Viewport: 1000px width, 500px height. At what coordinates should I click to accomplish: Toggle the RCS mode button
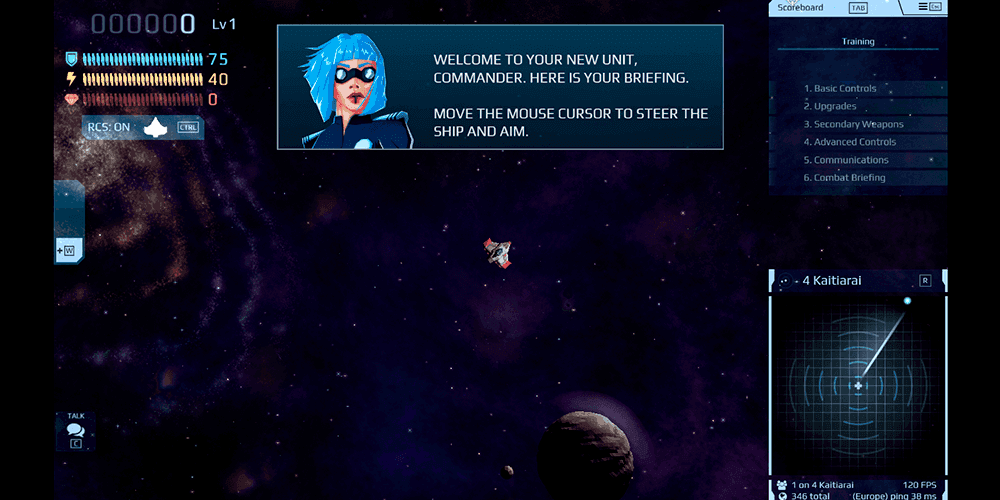coord(143,127)
